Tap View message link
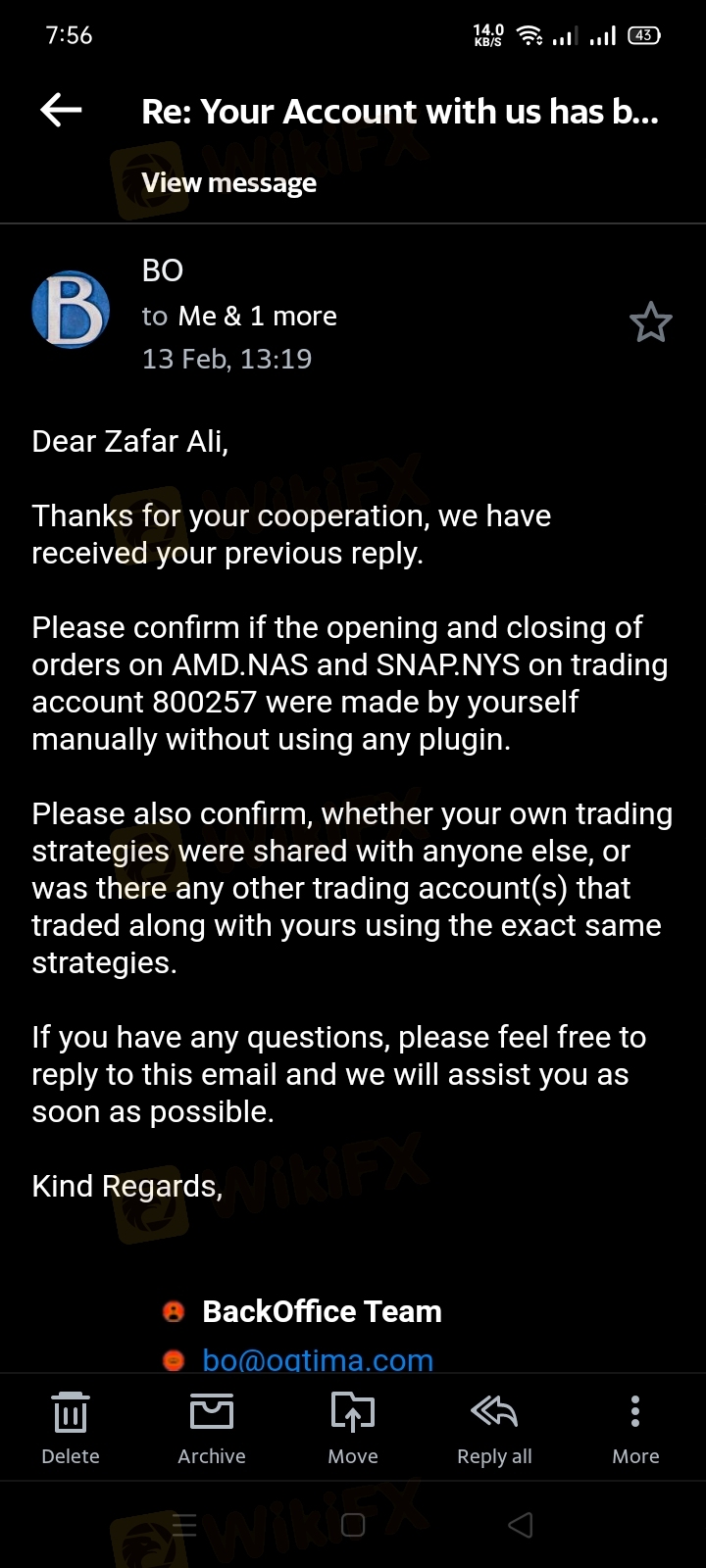Image resolution: width=706 pixels, height=1568 pixels. coord(228,183)
